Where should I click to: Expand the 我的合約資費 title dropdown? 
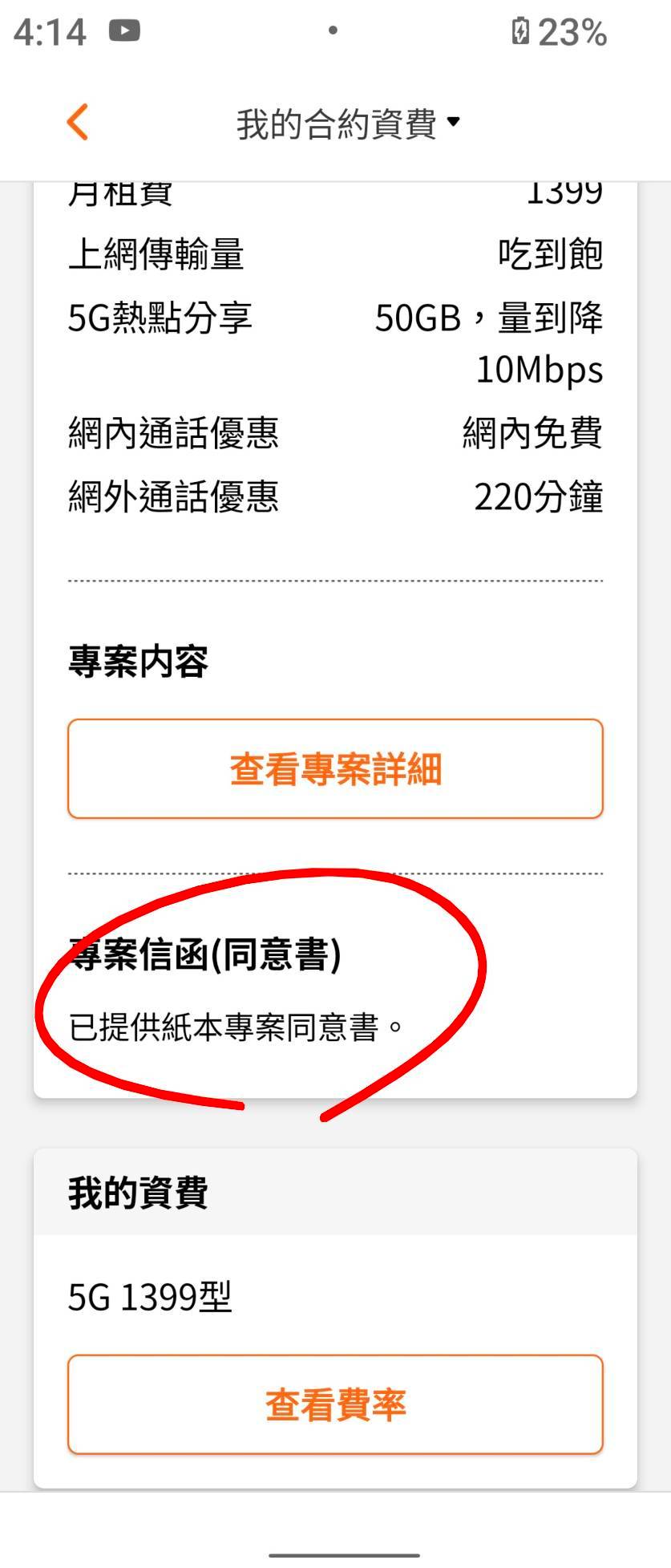point(348,124)
